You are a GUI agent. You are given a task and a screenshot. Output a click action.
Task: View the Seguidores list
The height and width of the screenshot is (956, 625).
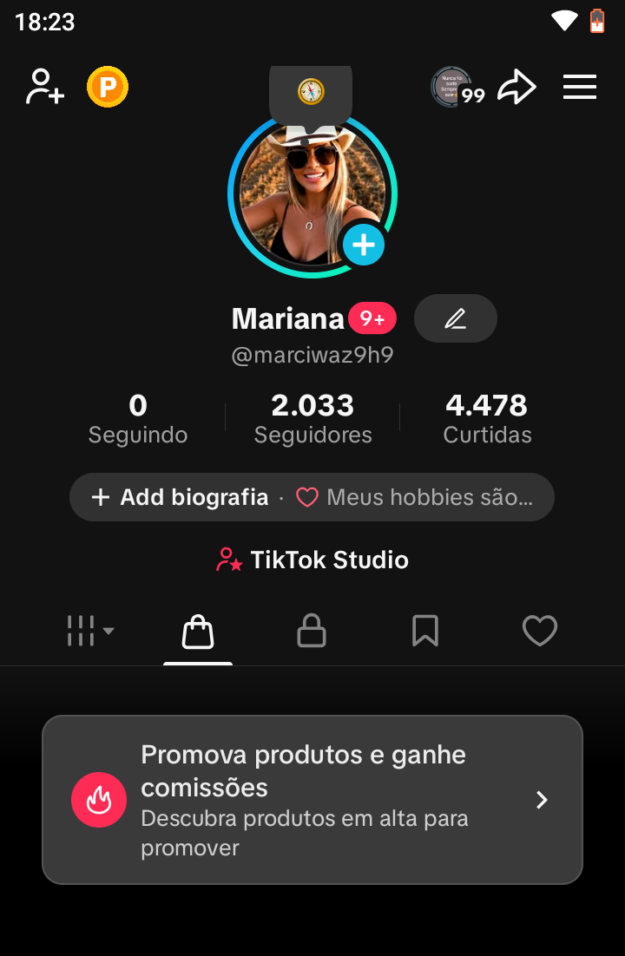point(312,418)
